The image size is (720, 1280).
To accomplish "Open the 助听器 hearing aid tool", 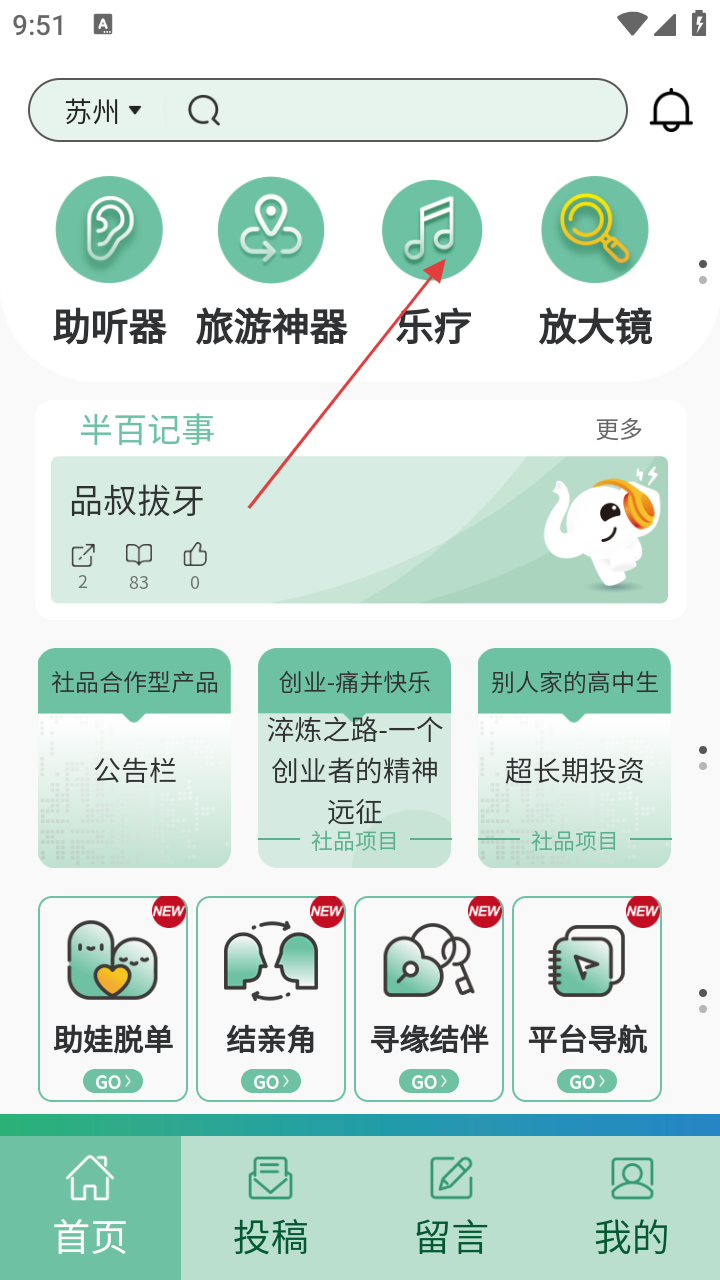I will (x=109, y=231).
